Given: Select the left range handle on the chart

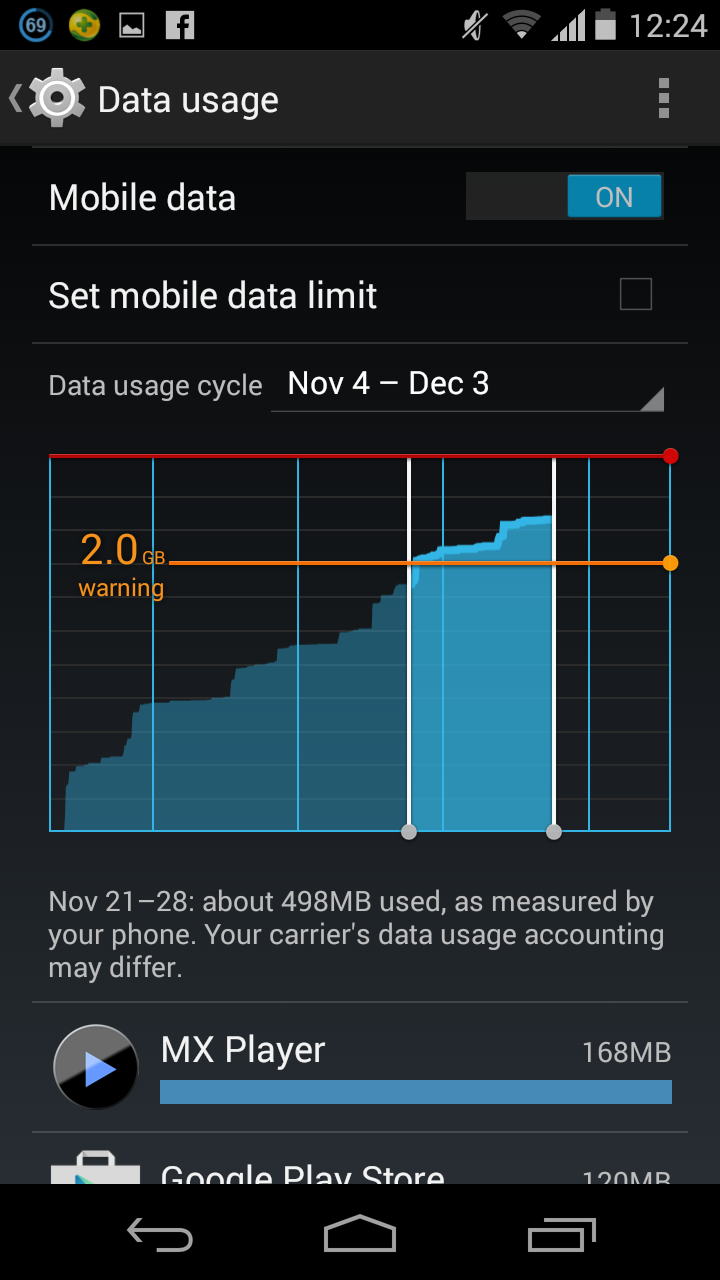Looking at the screenshot, I should (408, 832).
